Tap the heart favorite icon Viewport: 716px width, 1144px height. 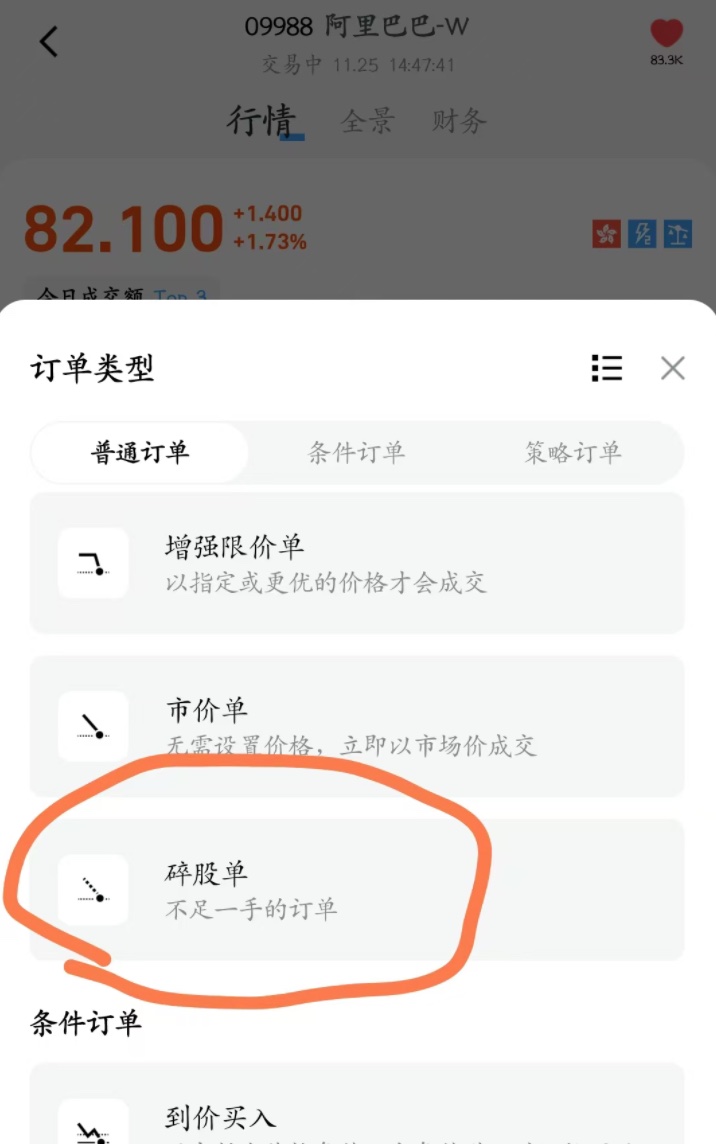pyautogui.click(x=666, y=35)
